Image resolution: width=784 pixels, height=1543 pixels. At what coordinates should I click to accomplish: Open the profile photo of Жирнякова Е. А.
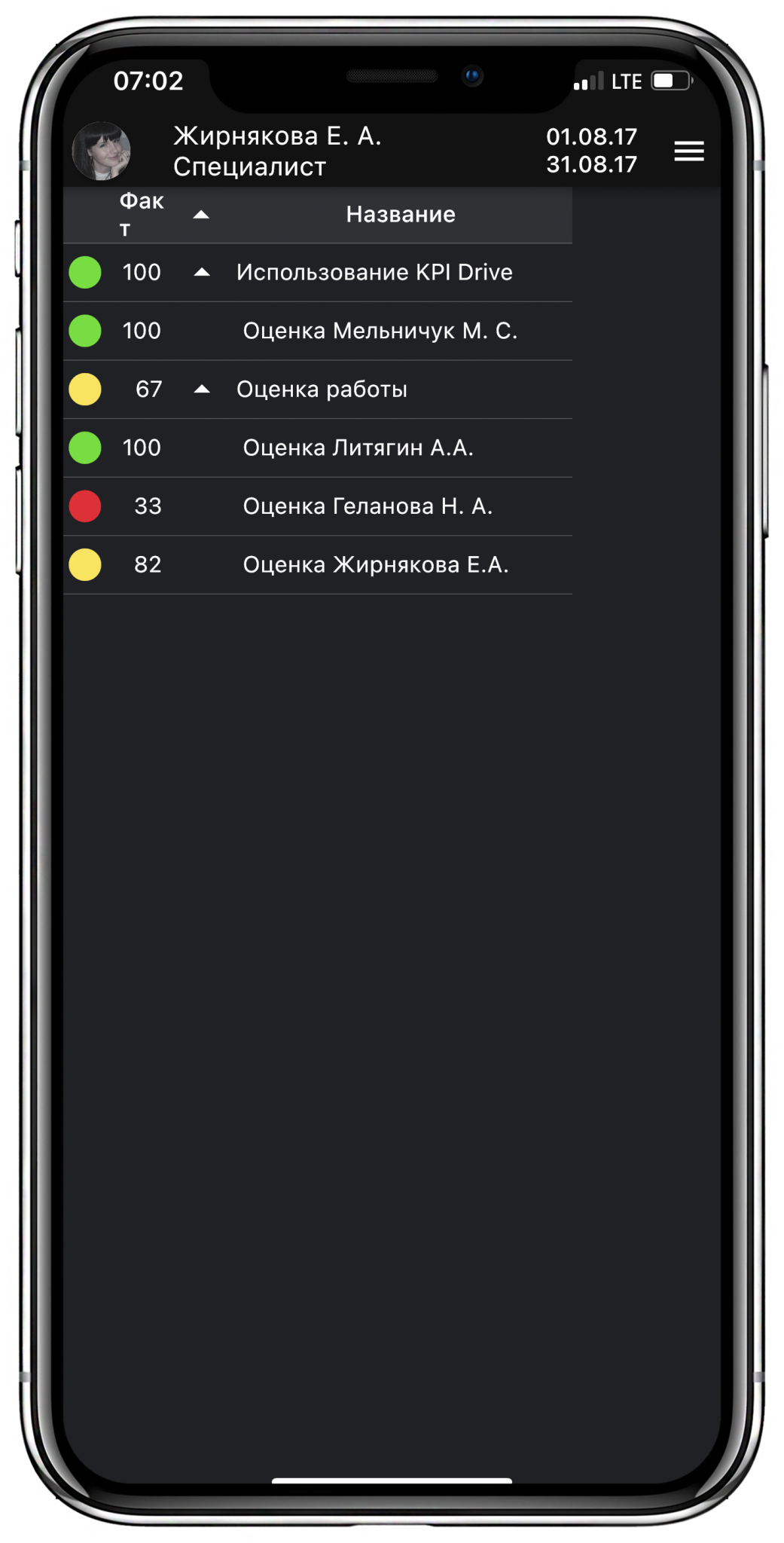(x=102, y=151)
